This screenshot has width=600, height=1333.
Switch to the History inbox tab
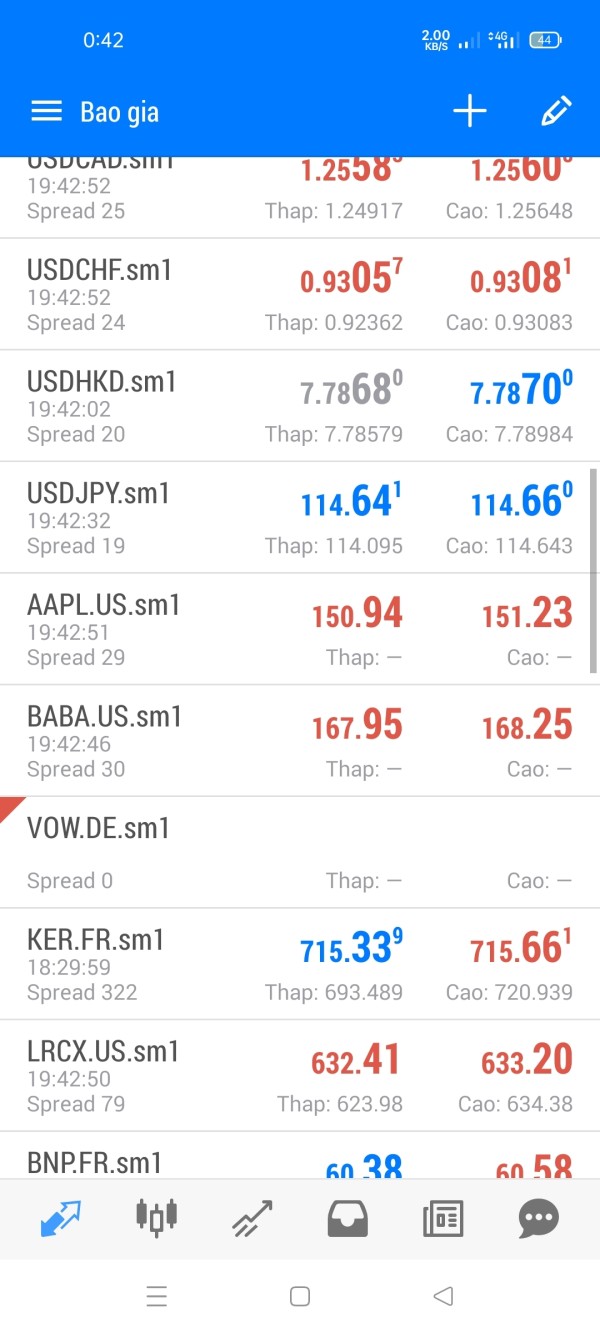[x=348, y=1218]
